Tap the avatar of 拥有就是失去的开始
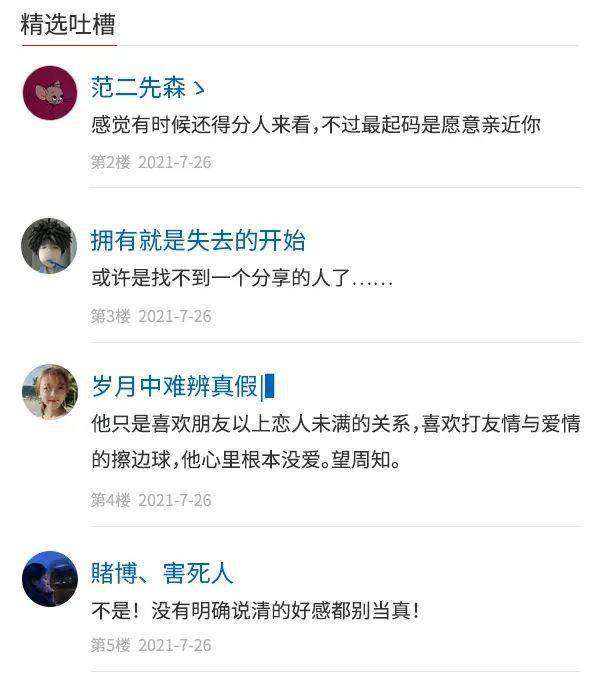 (x=49, y=246)
